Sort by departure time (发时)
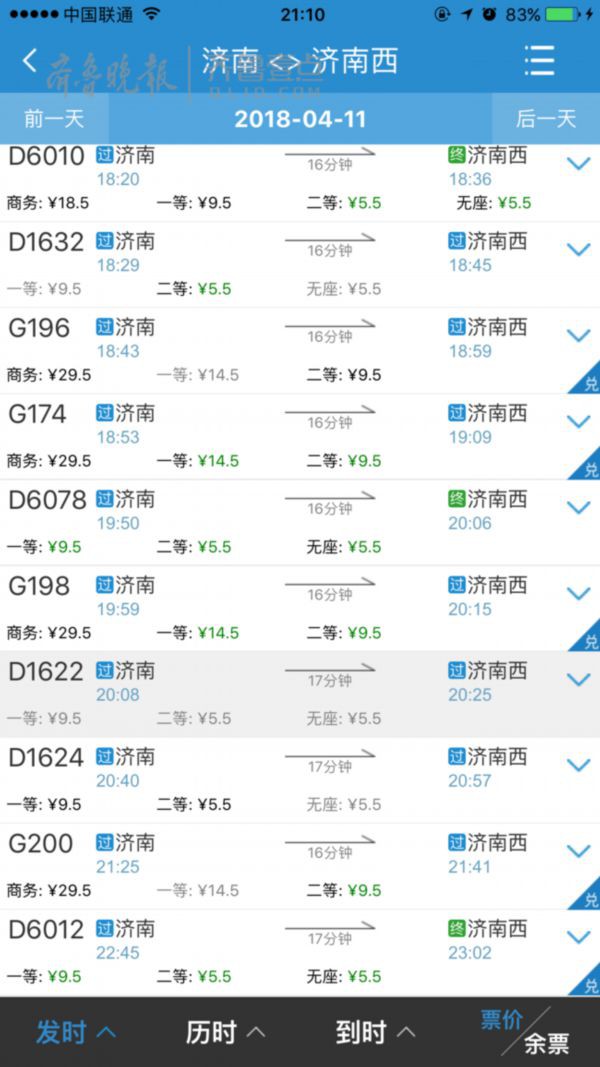This screenshot has width=600, height=1067. pos(76,1032)
